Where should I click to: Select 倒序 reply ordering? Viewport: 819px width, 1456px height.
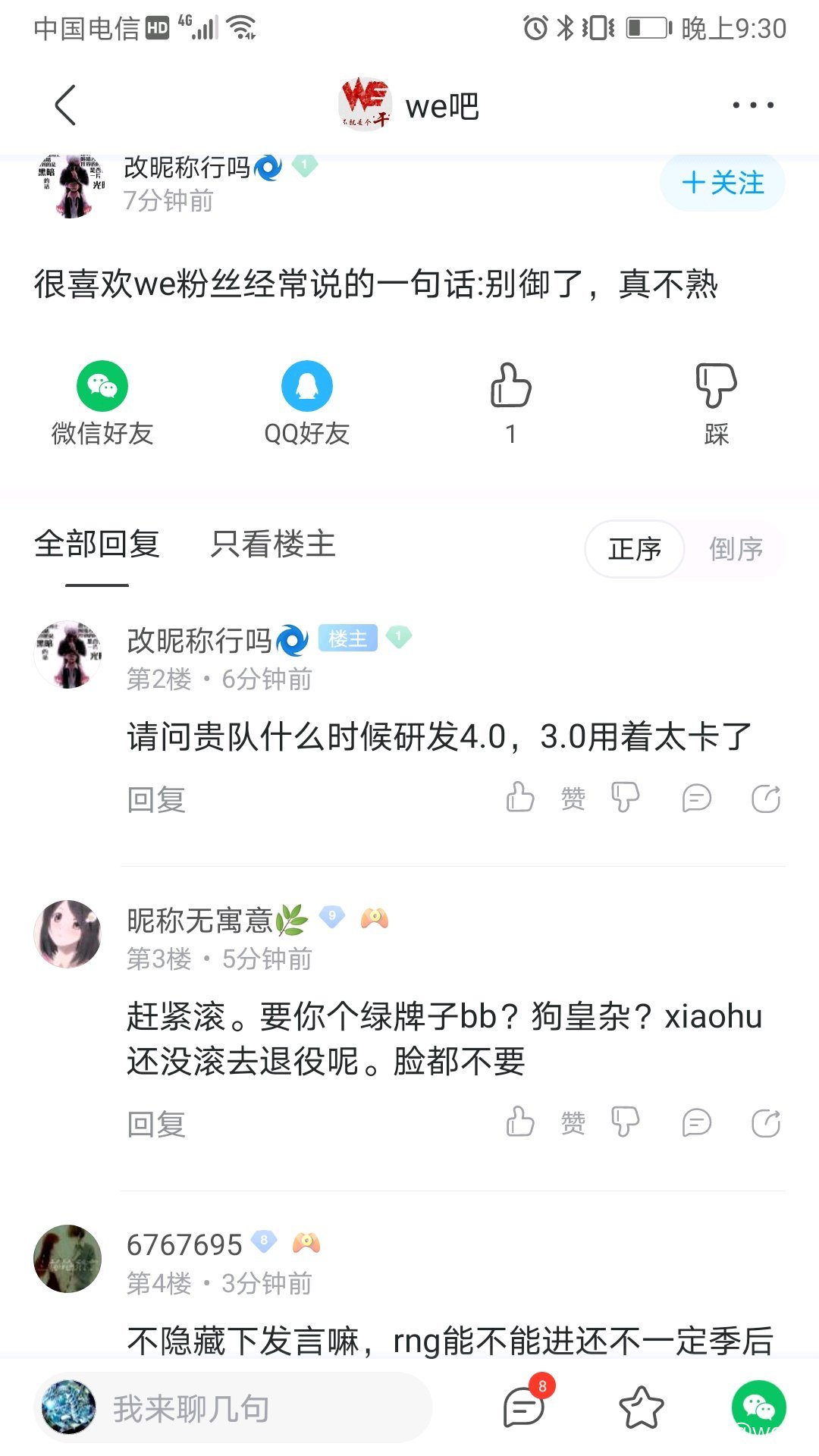736,549
